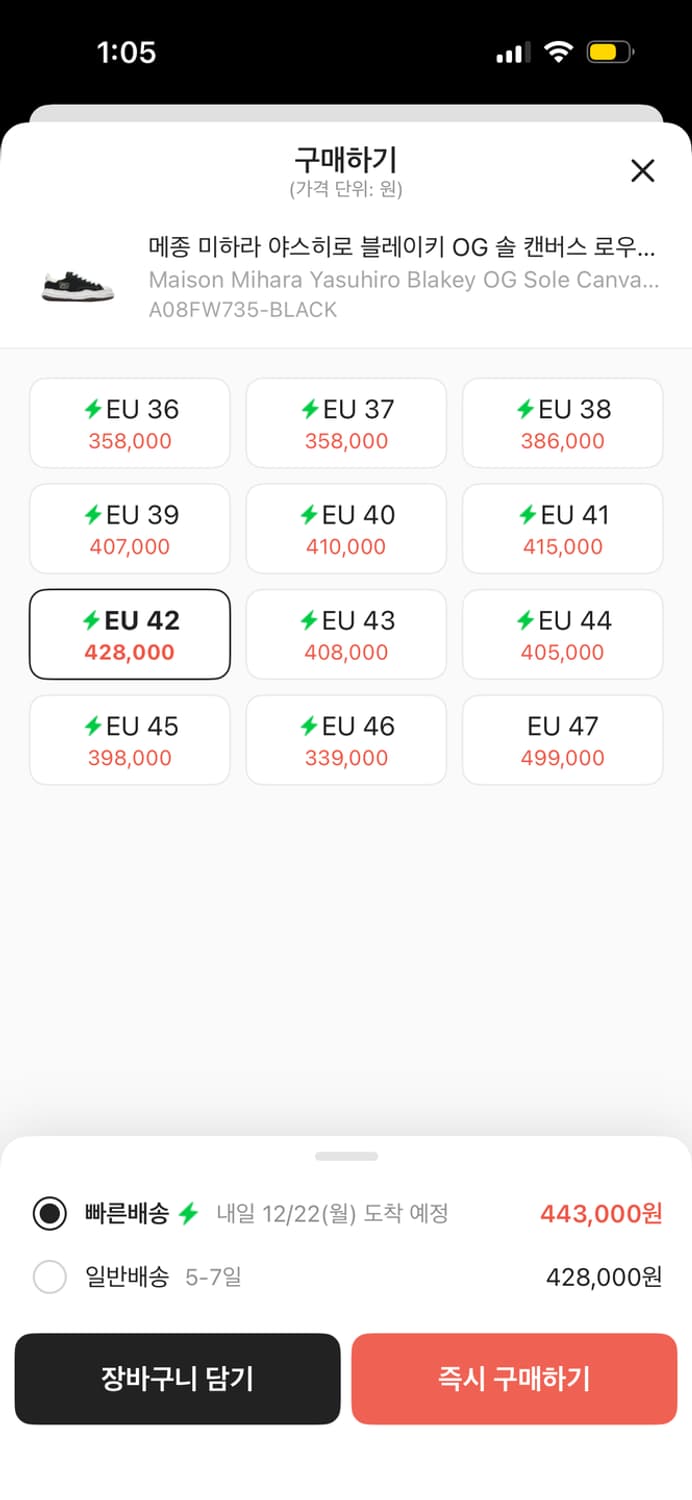Choose the EU 45 size tile
This screenshot has height=1500, width=692.
tap(130, 741)
